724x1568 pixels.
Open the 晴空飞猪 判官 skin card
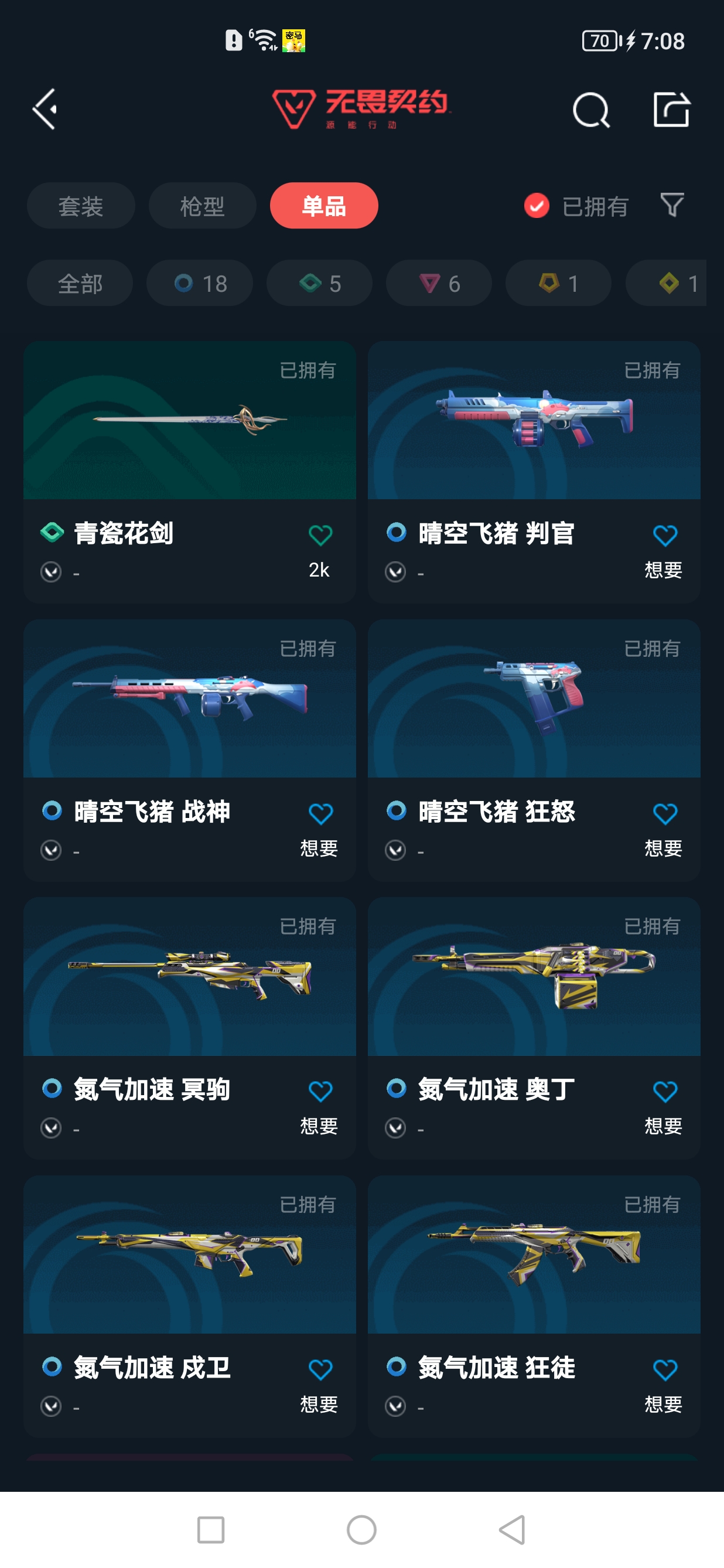(x=534, y=472)
